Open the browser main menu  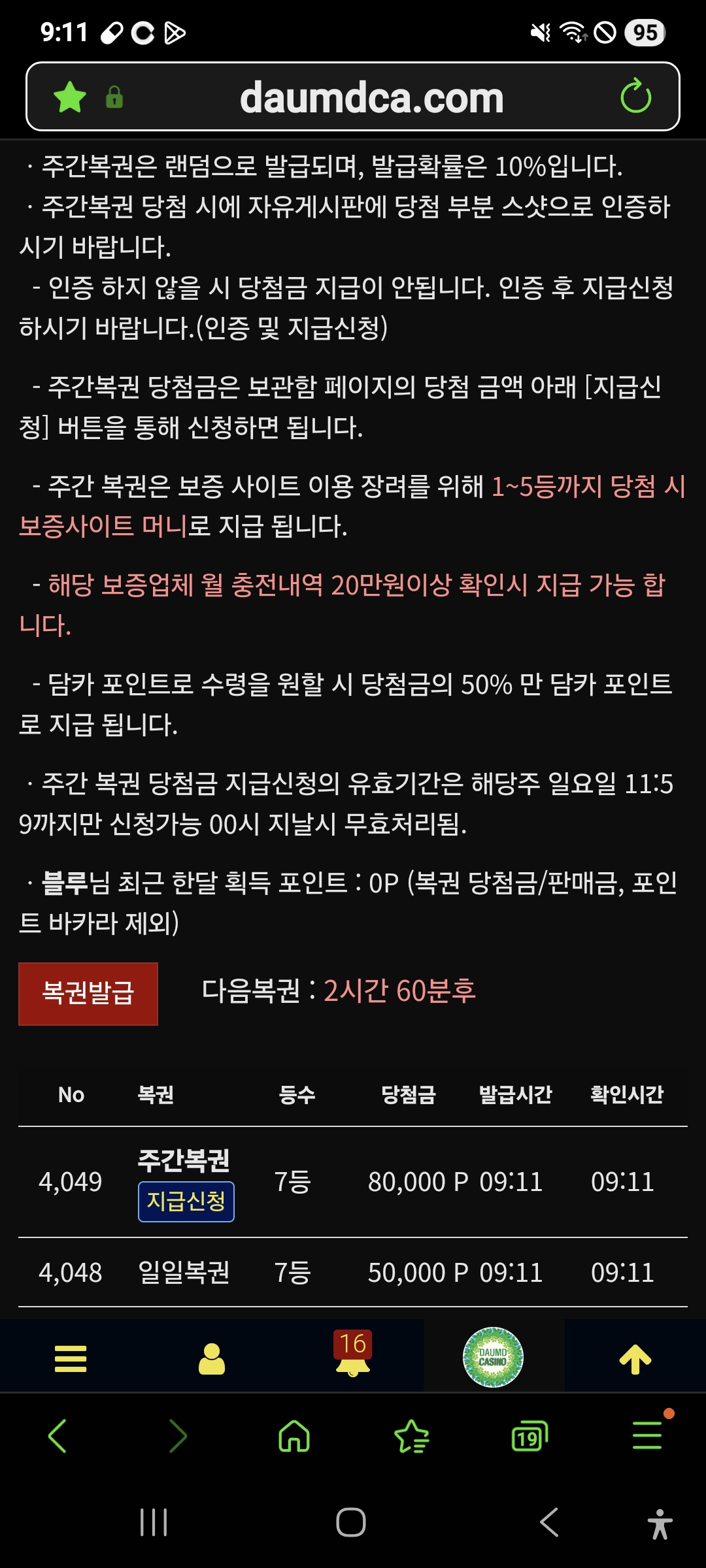click(647, 1436)
